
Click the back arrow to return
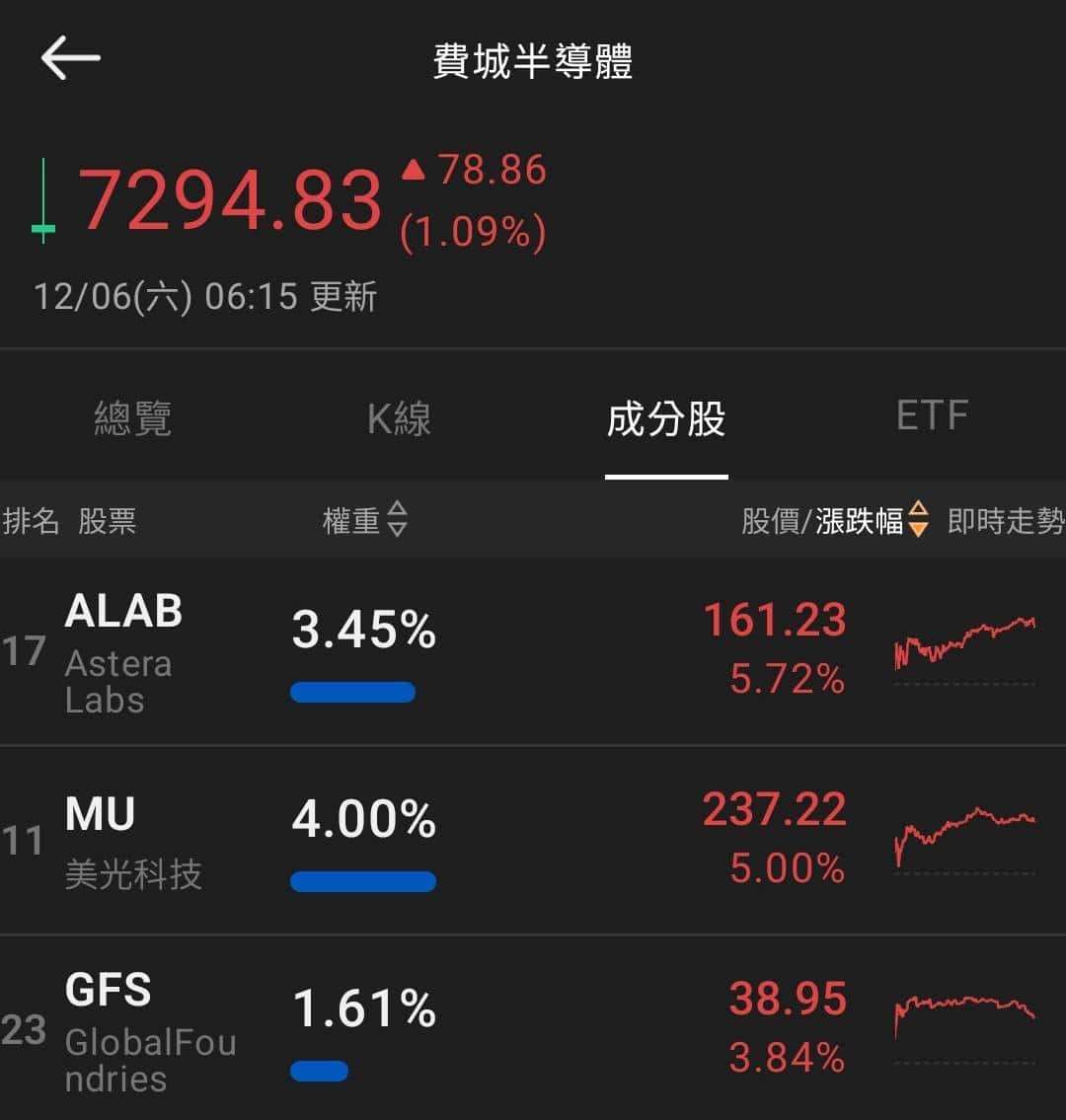[67, 56]
